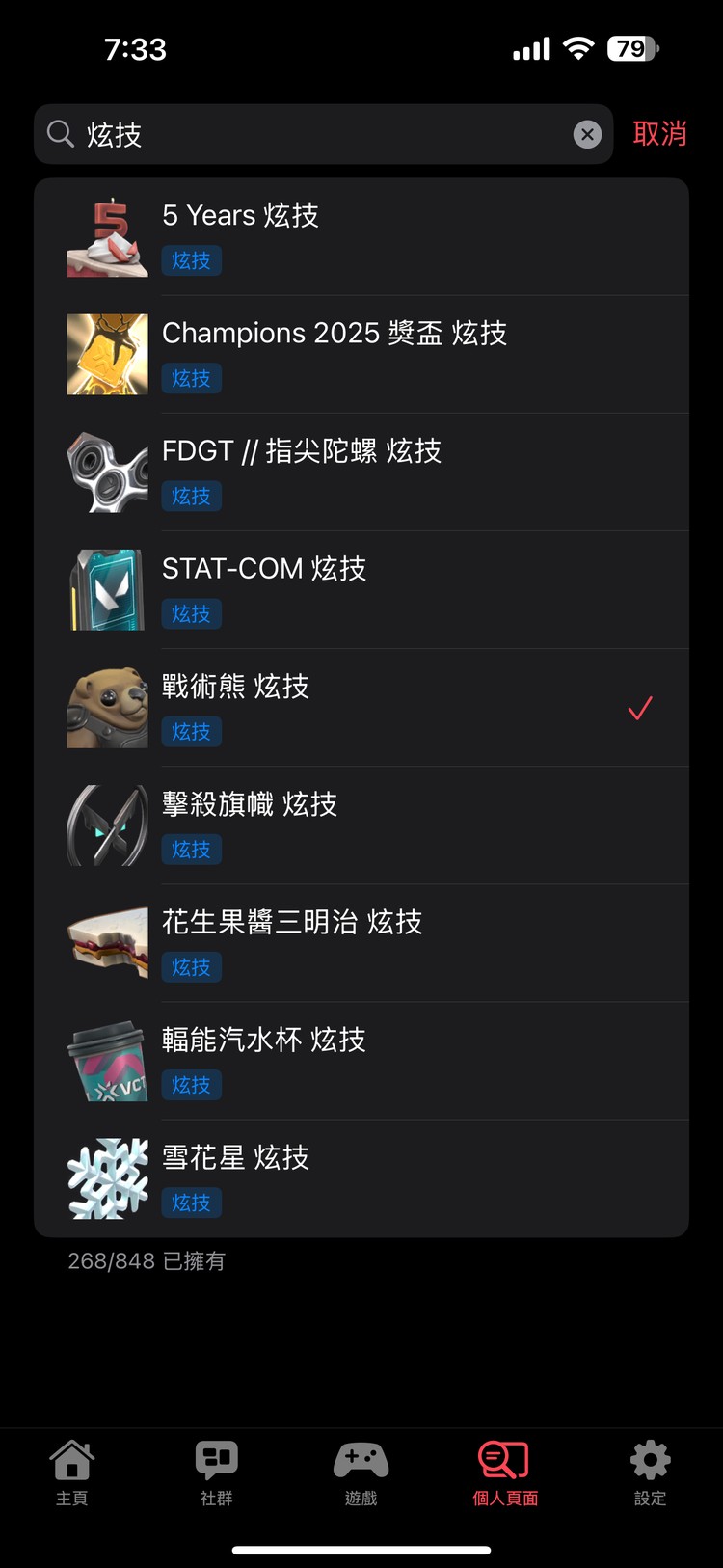Select the 擊殺旗幟 kill banner icon

tap(107, 825)
